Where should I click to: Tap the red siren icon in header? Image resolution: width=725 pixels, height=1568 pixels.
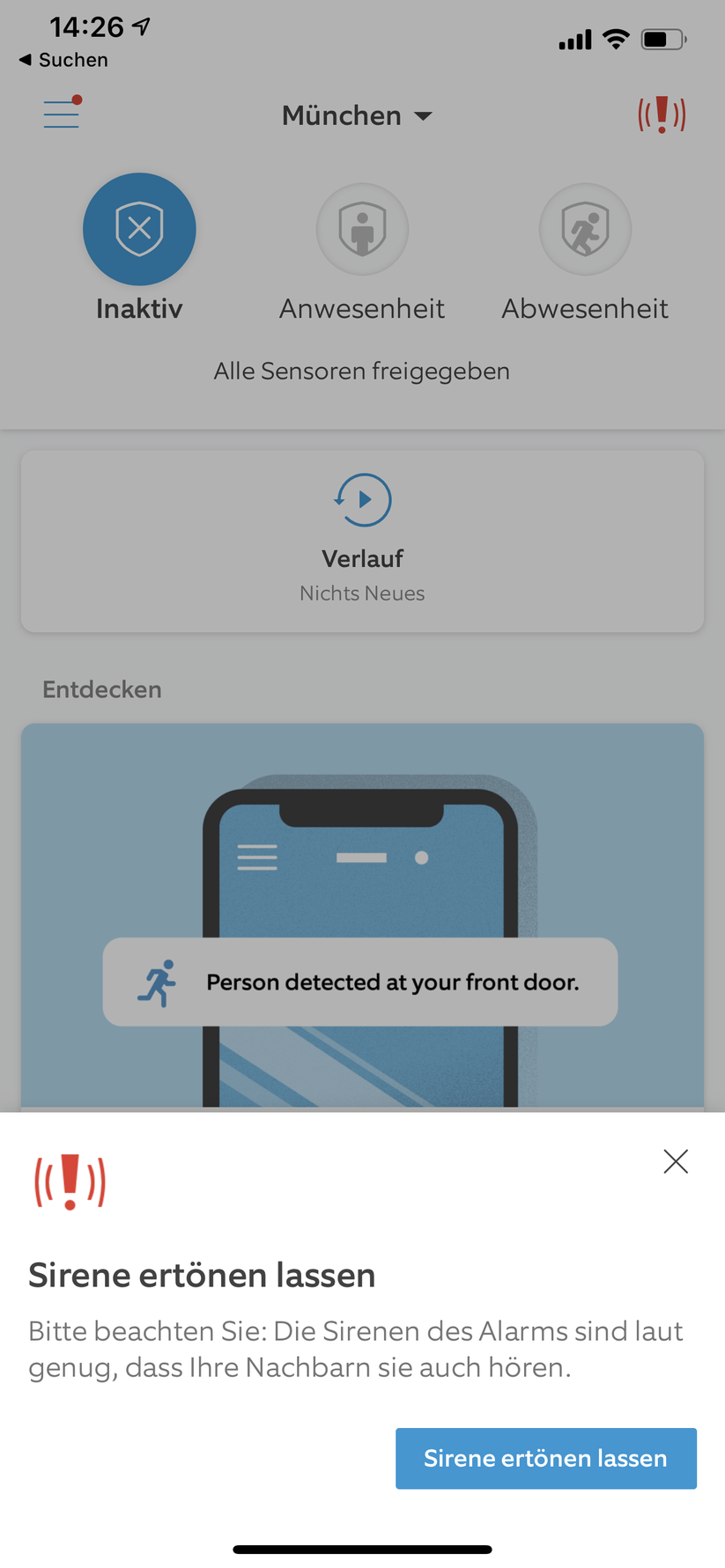(662, 114)
